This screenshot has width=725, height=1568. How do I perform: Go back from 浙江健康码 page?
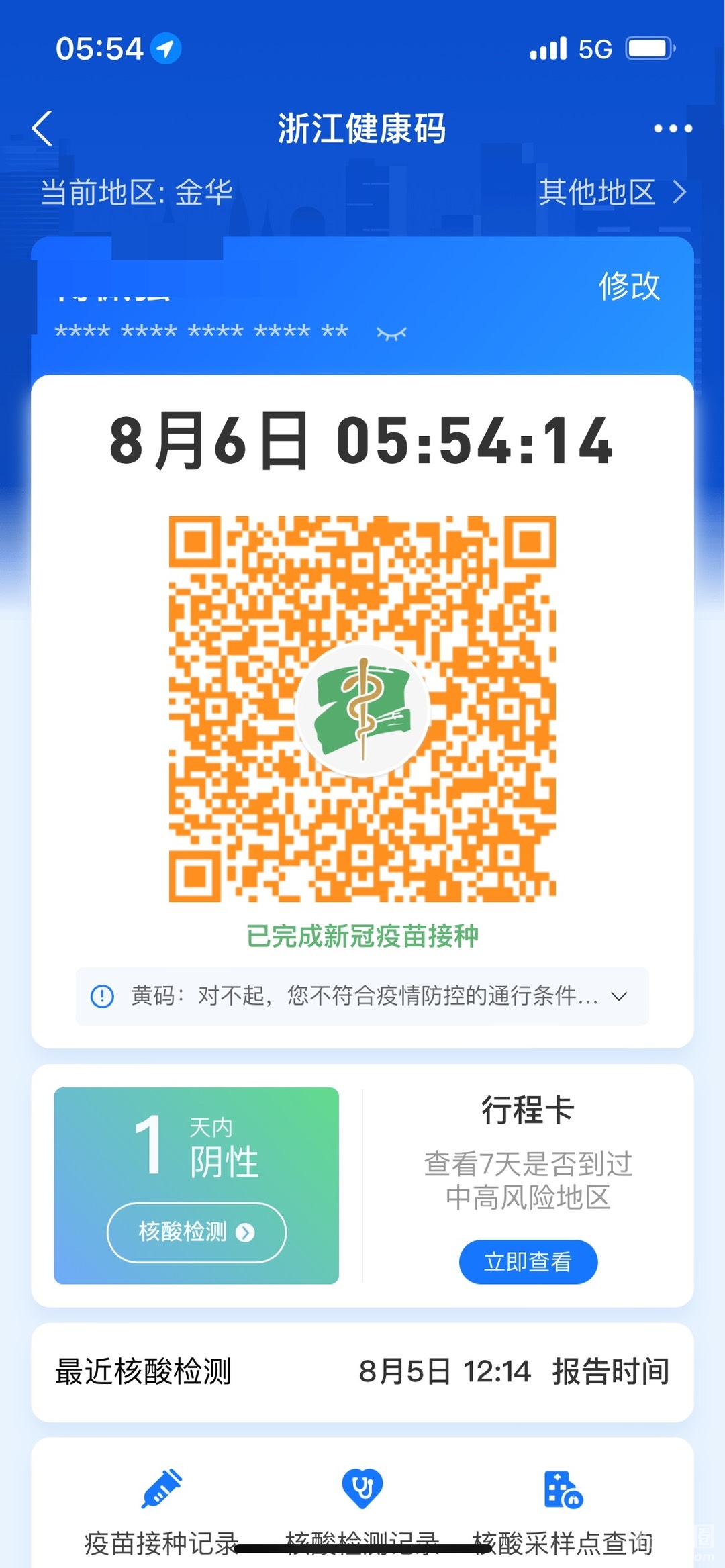point(43,128)
